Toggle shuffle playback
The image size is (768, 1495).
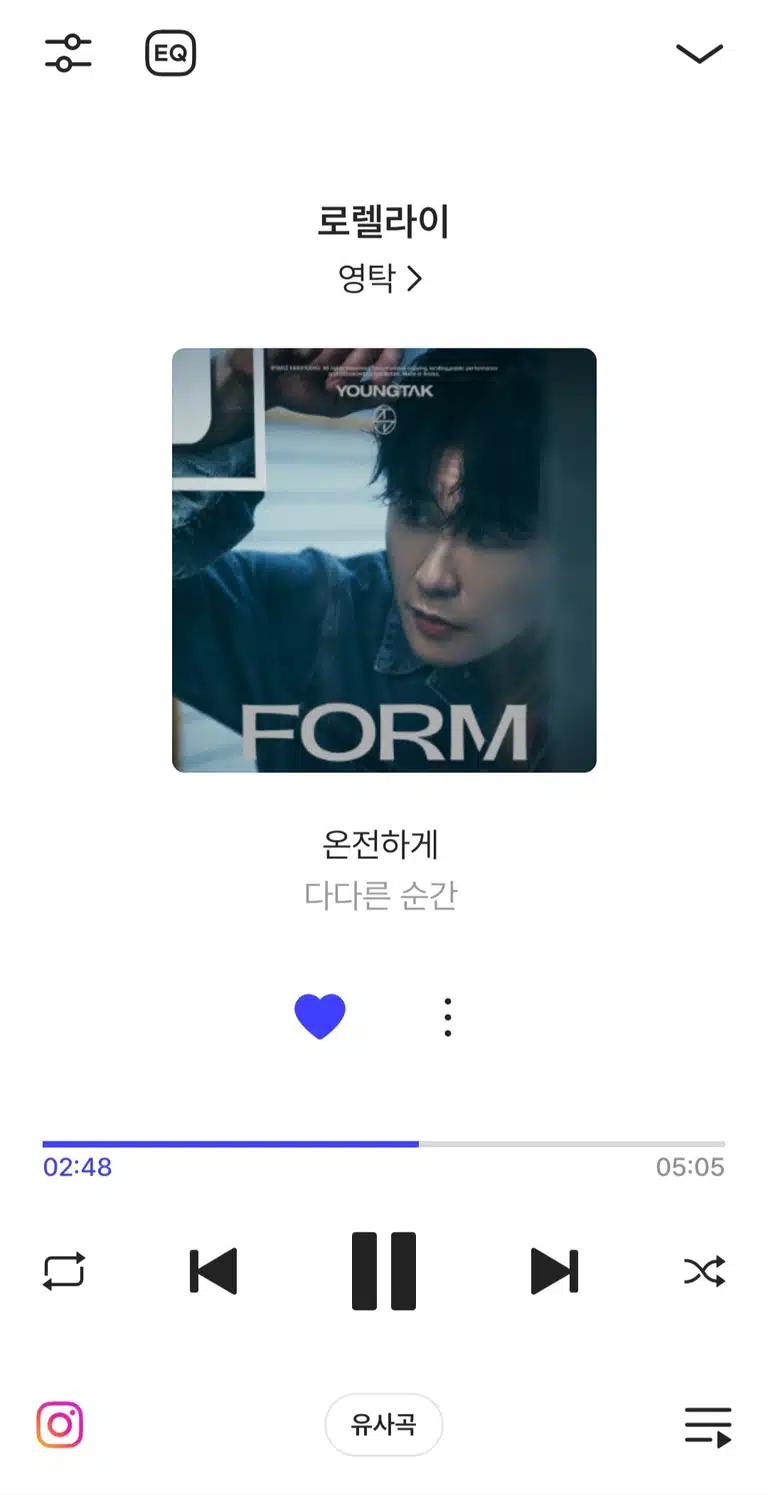tap(704, 1272)
